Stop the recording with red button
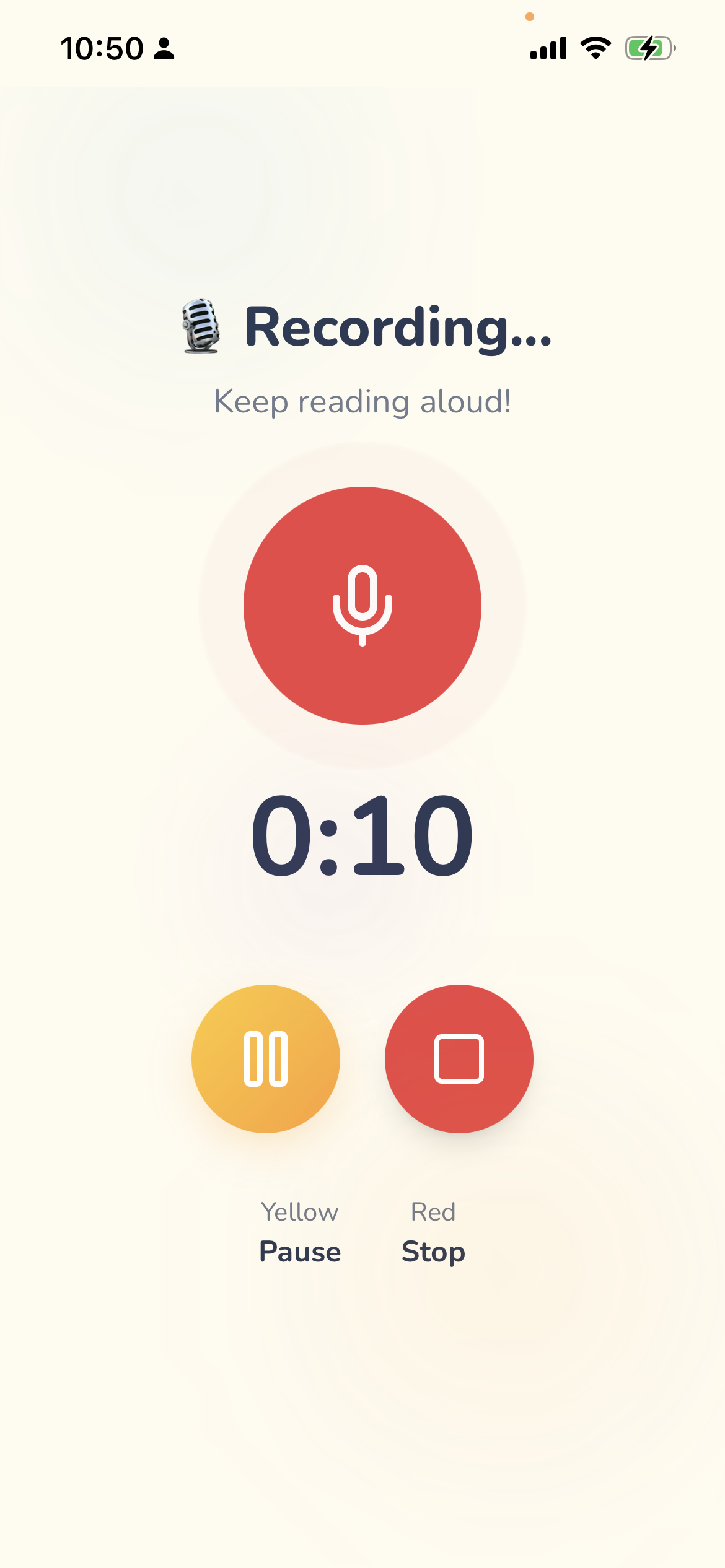This screenshot has width=725, height=1568. coord(459,1059)
